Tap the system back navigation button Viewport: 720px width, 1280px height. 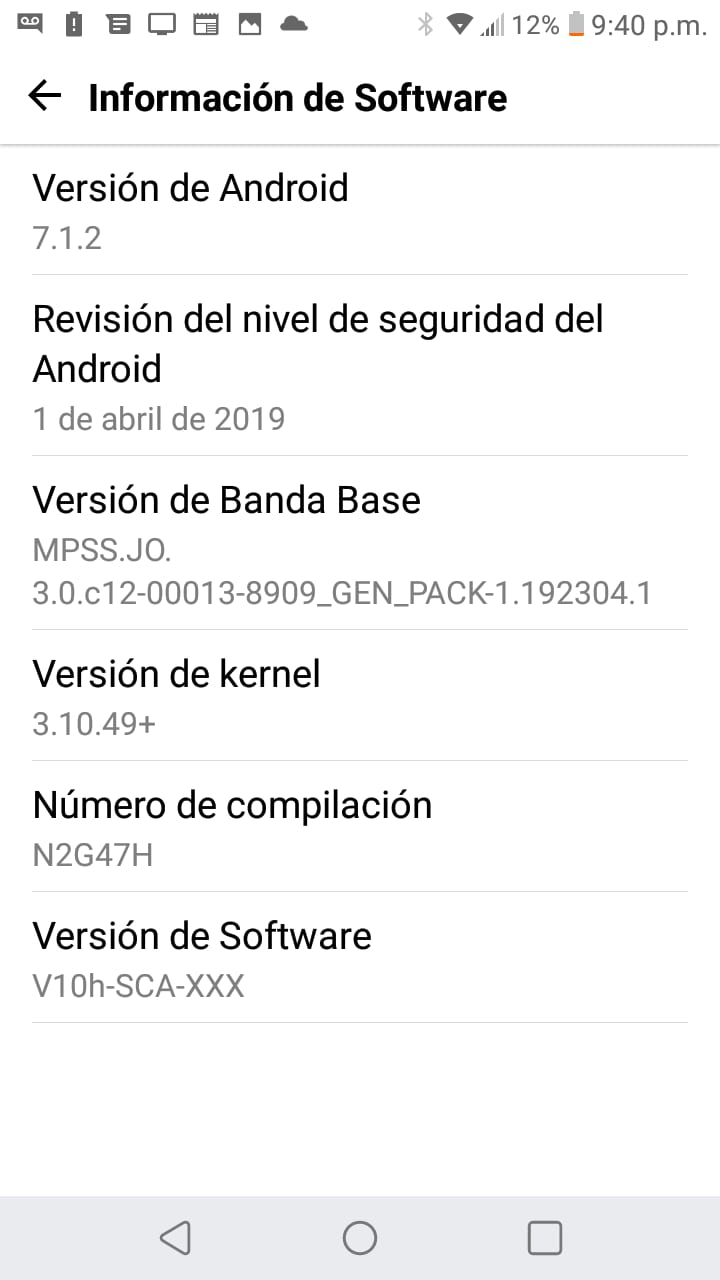[175, 1238]
